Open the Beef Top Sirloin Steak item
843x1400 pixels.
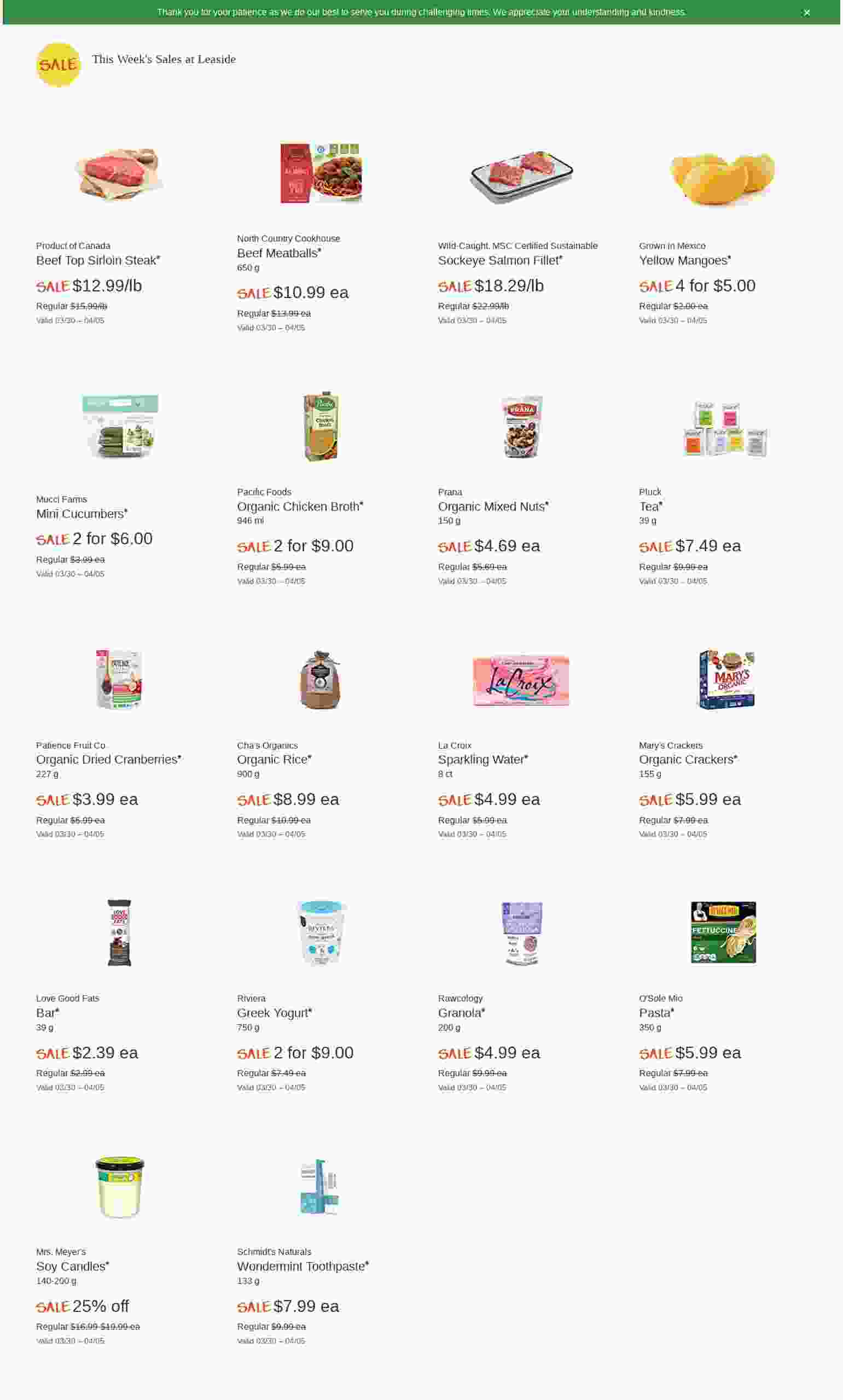pos(98,260)
